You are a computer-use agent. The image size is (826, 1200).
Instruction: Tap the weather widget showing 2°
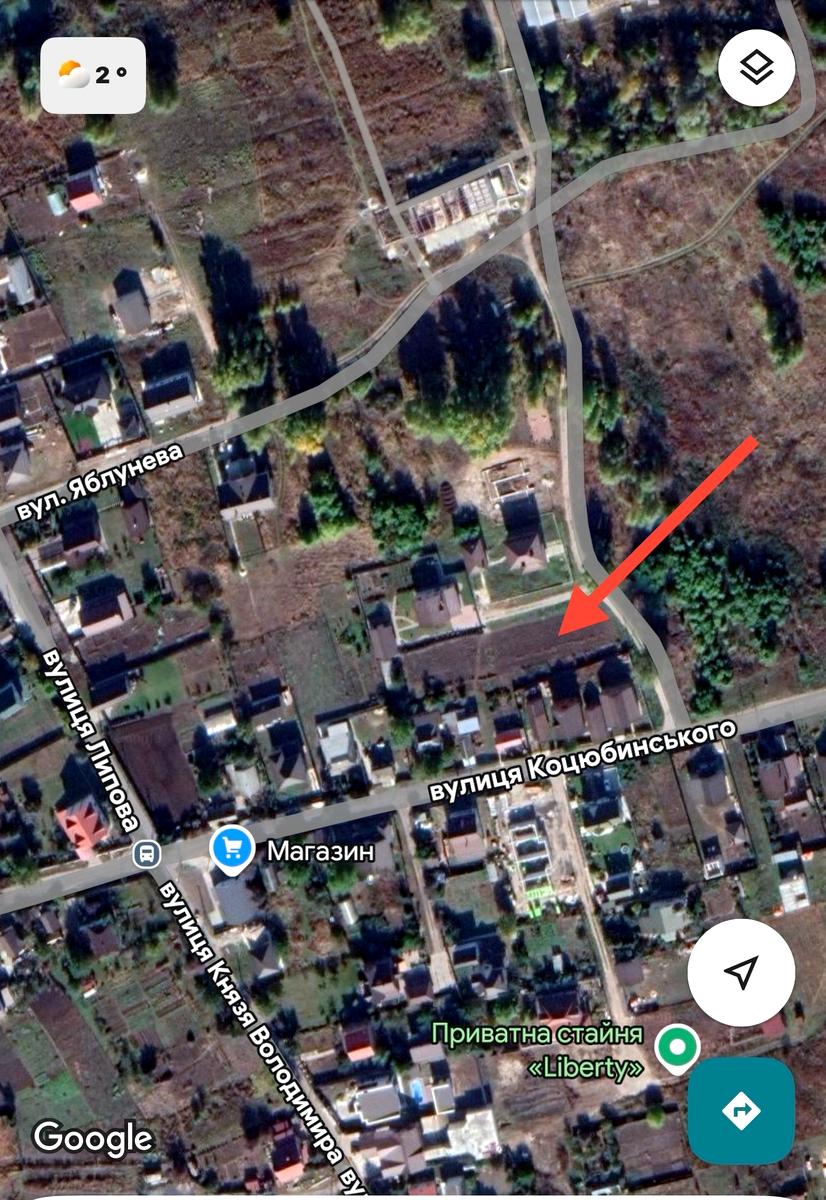(x=93, y=75)
